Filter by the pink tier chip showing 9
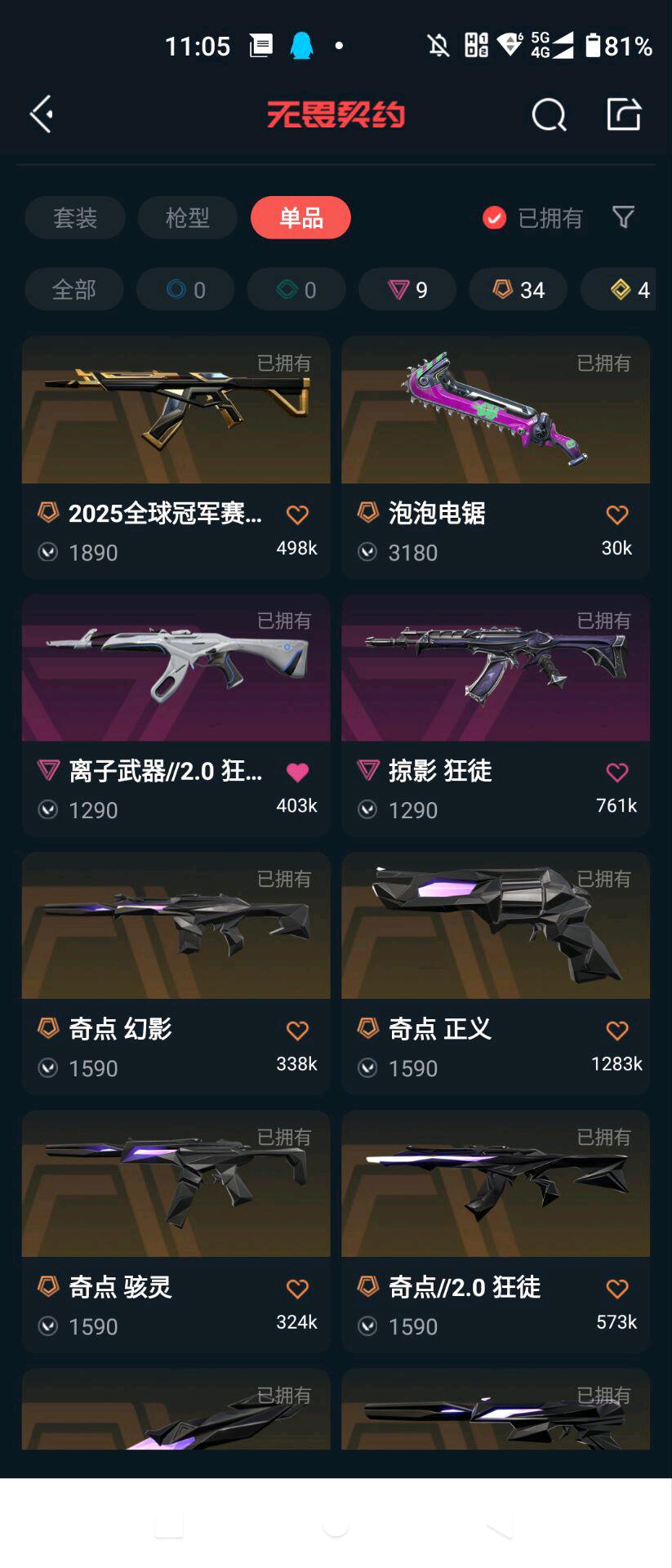672x1568 pixels. click(x=407, y=290)
